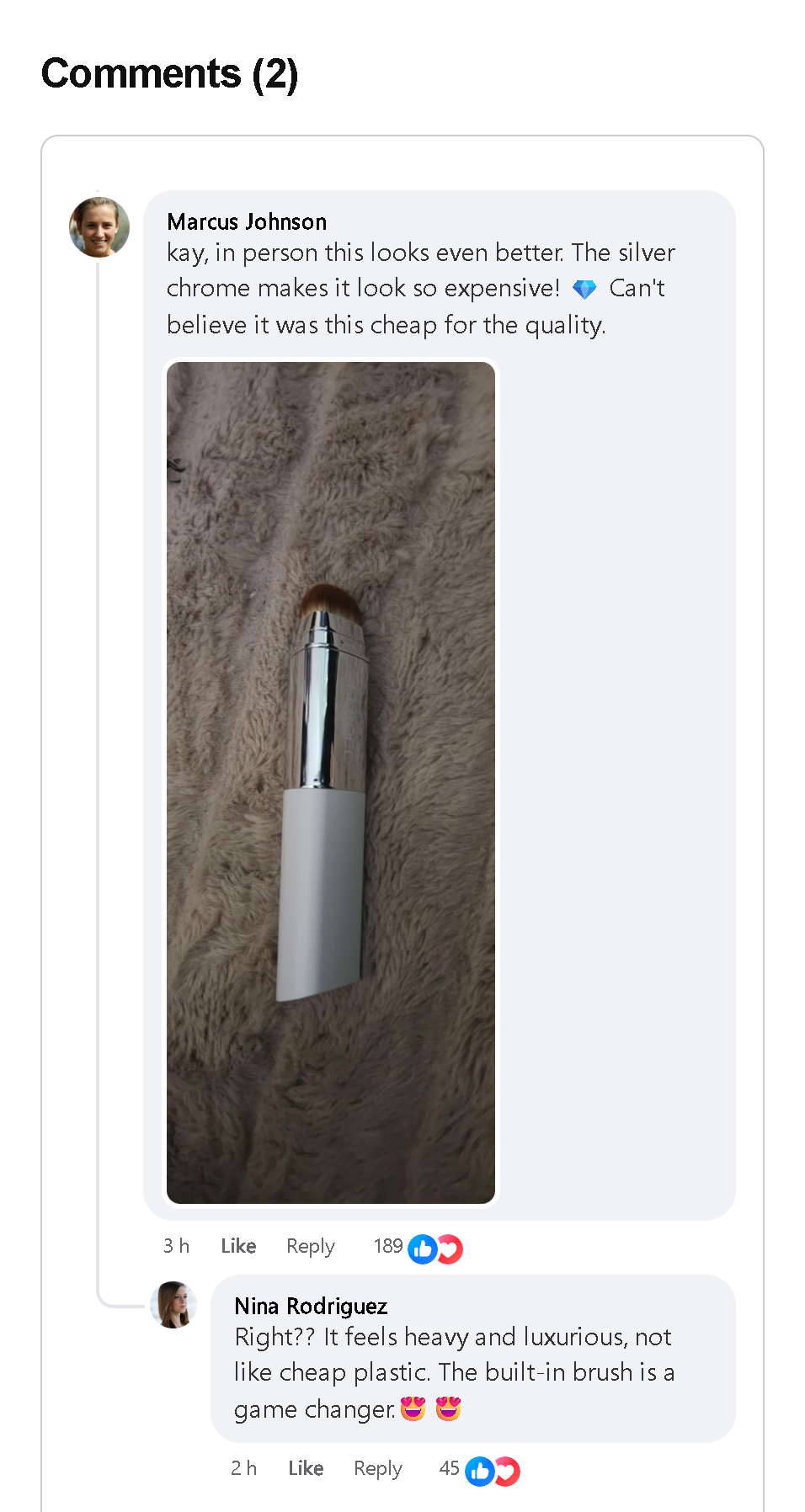805x1512 pixels.
Task: Reply to Marcus Johnson's comment
Action: click(x=310, y=1246)
